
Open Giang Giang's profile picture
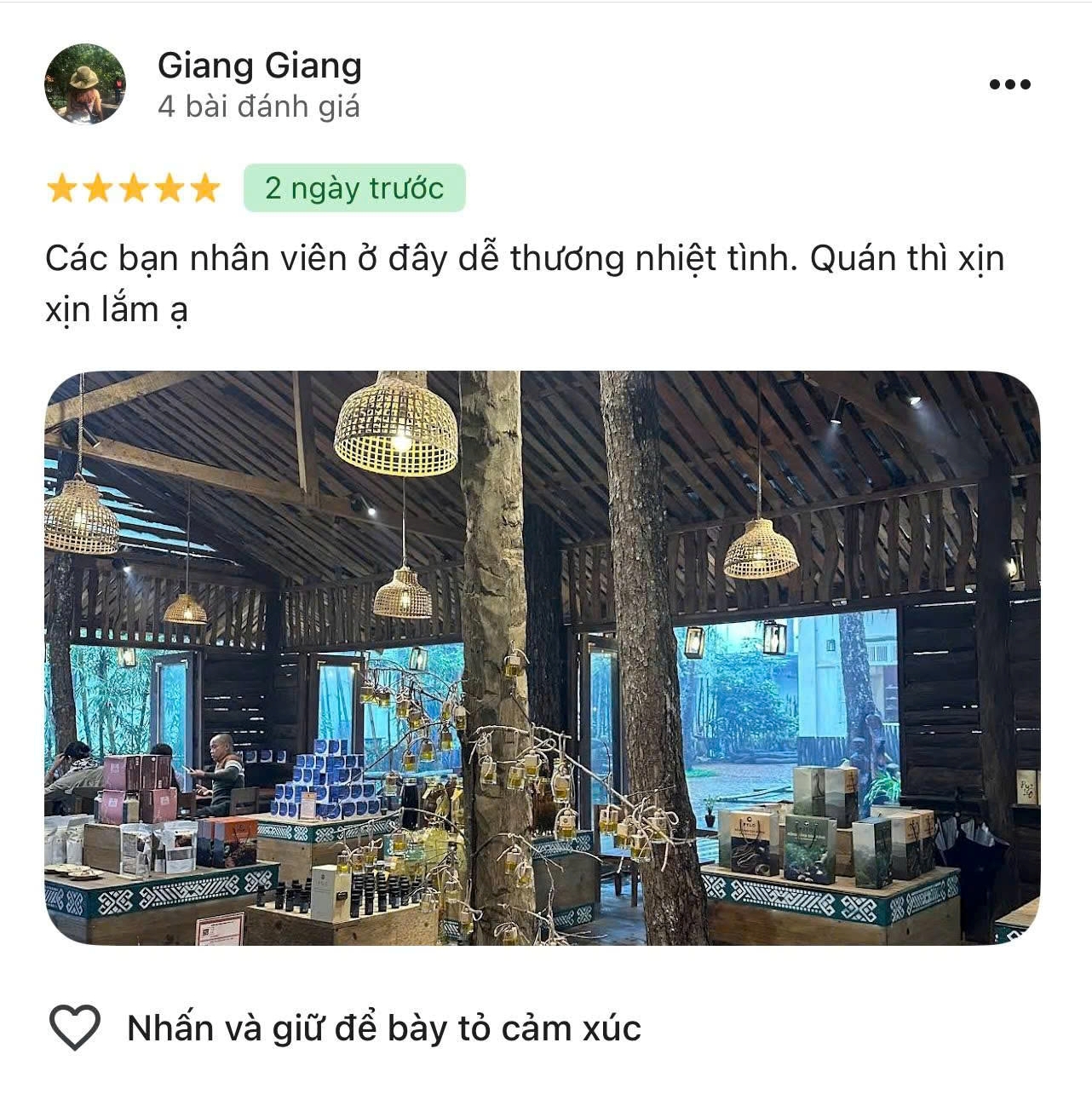tap(85, 84)
